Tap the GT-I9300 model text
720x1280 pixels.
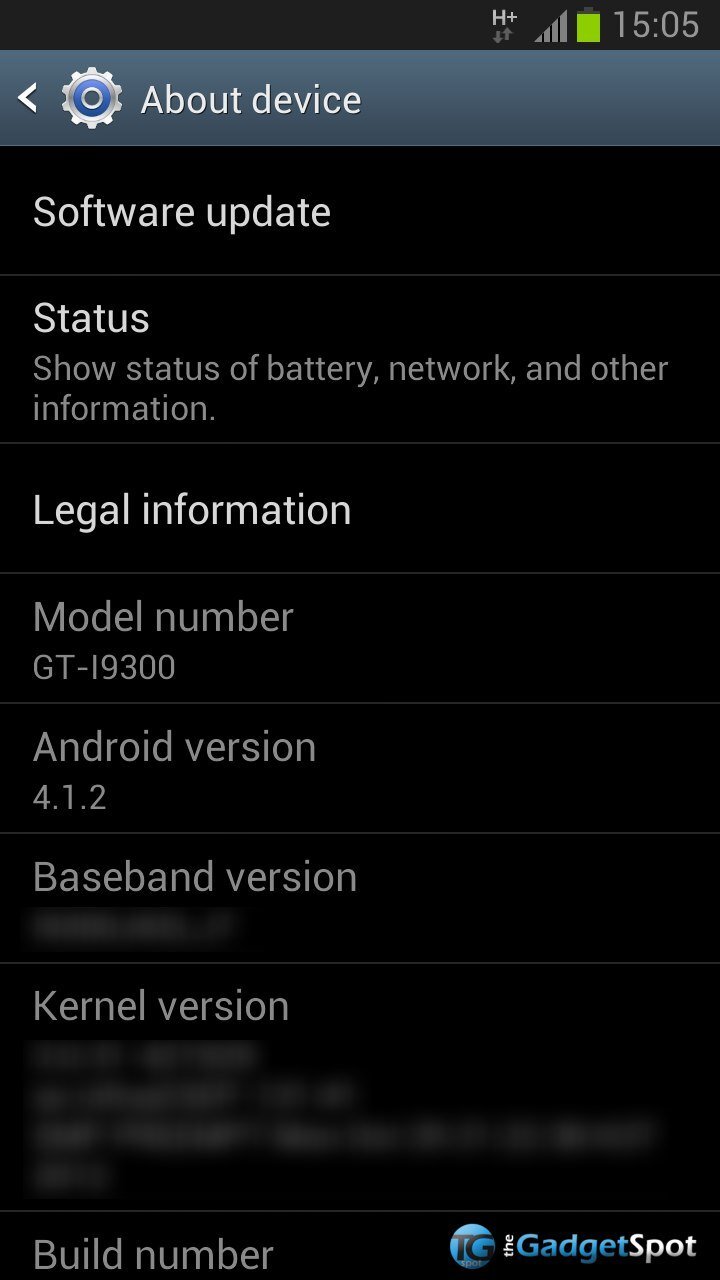click(104, 667)
